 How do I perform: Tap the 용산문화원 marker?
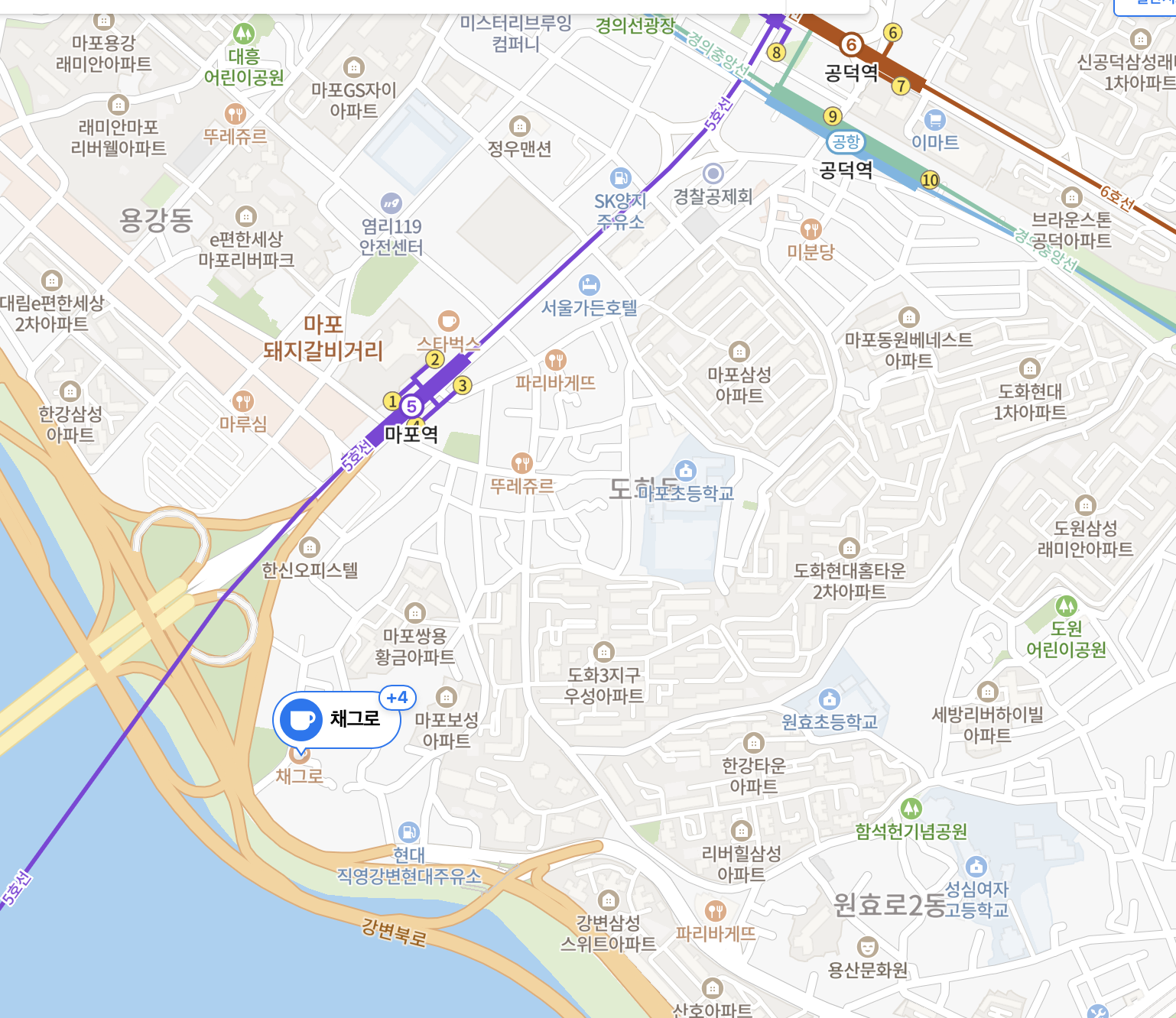867,948
